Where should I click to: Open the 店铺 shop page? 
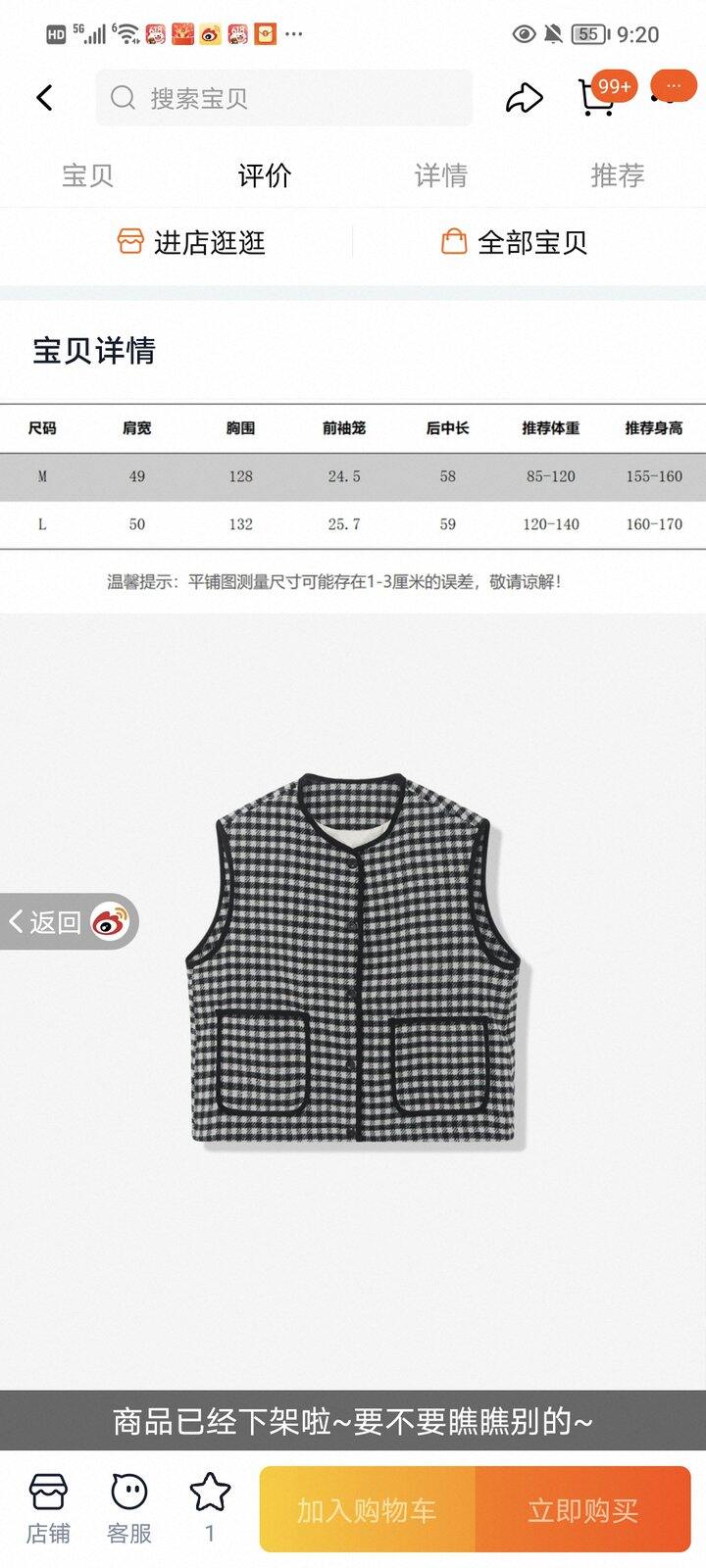(x=47, y=1509)
